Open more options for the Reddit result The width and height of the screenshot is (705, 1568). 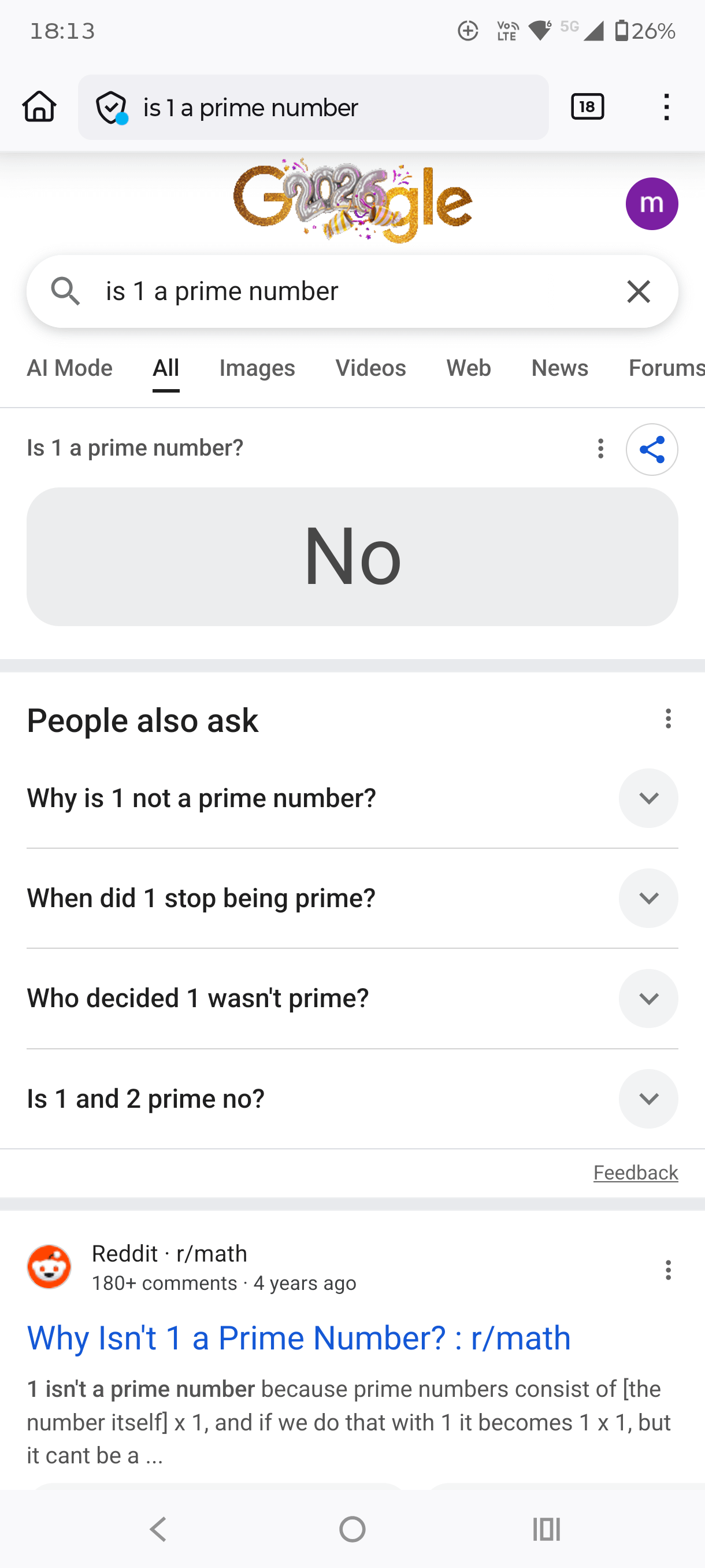click(668, 1270)
